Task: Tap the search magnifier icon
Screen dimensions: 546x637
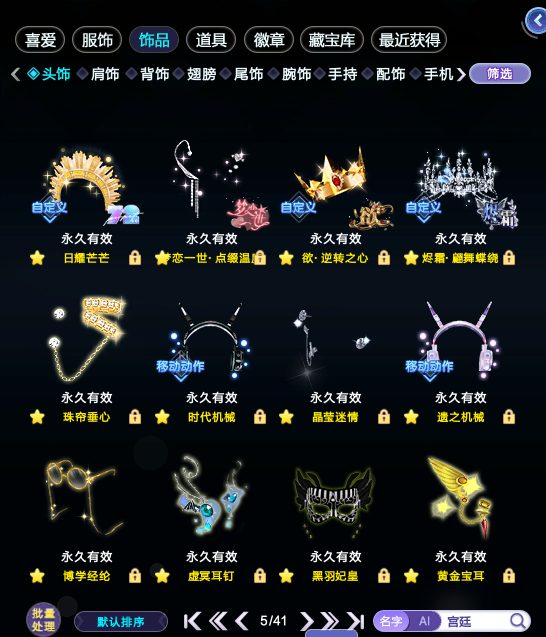Action: (518, 621)
